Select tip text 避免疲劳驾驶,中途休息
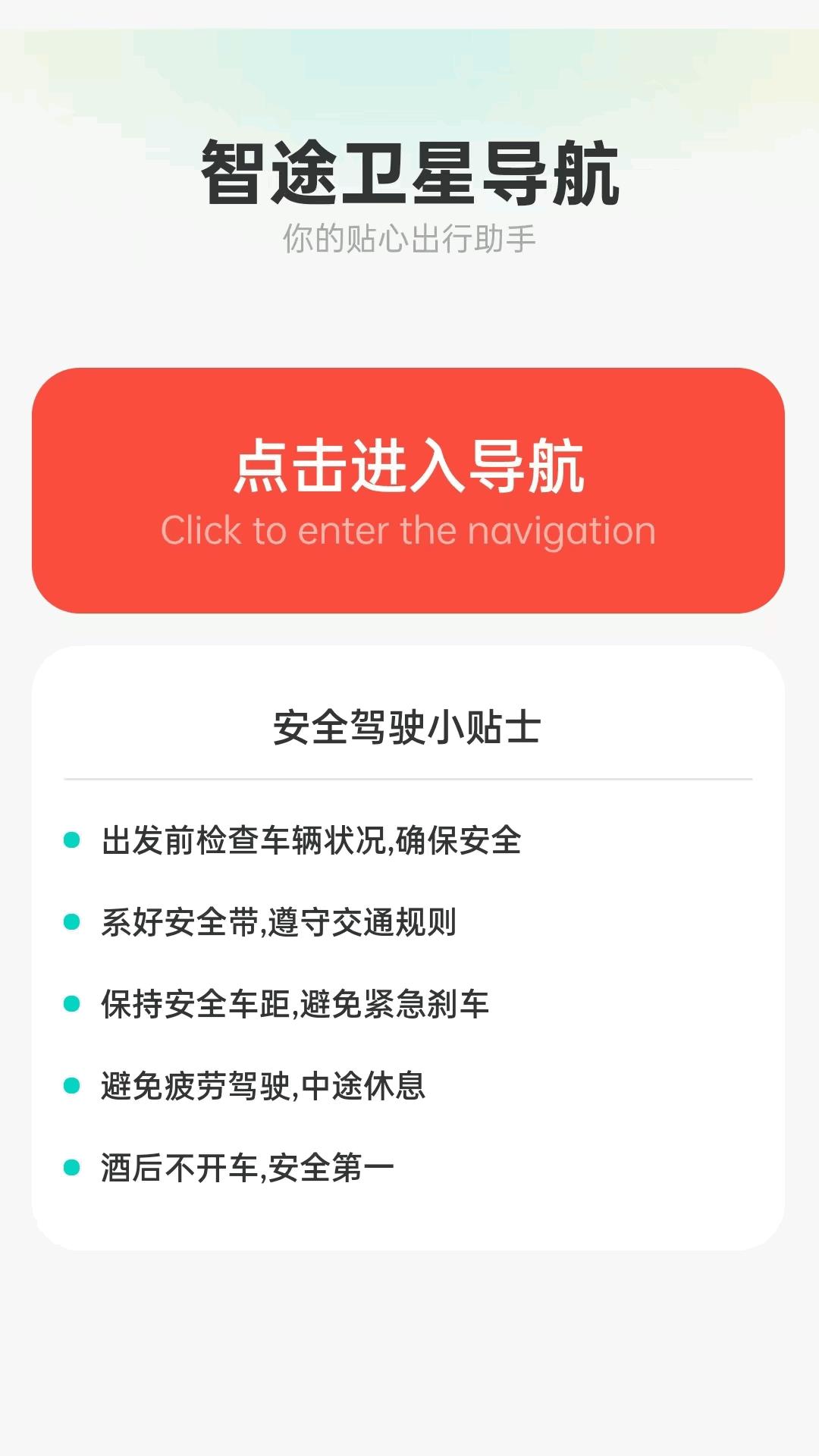Image resolution: width=819 pixels, height=1456 pixels. [x=265, y=1087]
